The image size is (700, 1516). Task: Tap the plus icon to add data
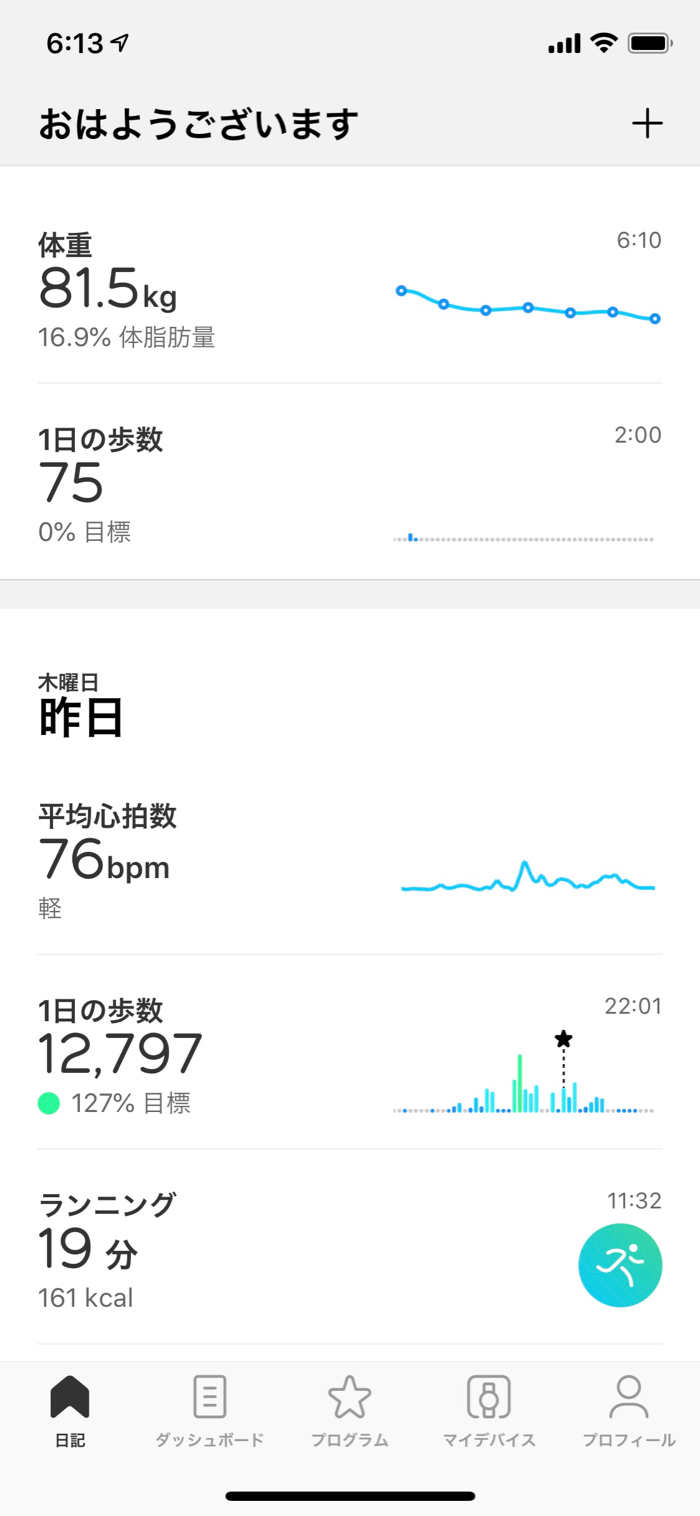[x=647, y=124]
